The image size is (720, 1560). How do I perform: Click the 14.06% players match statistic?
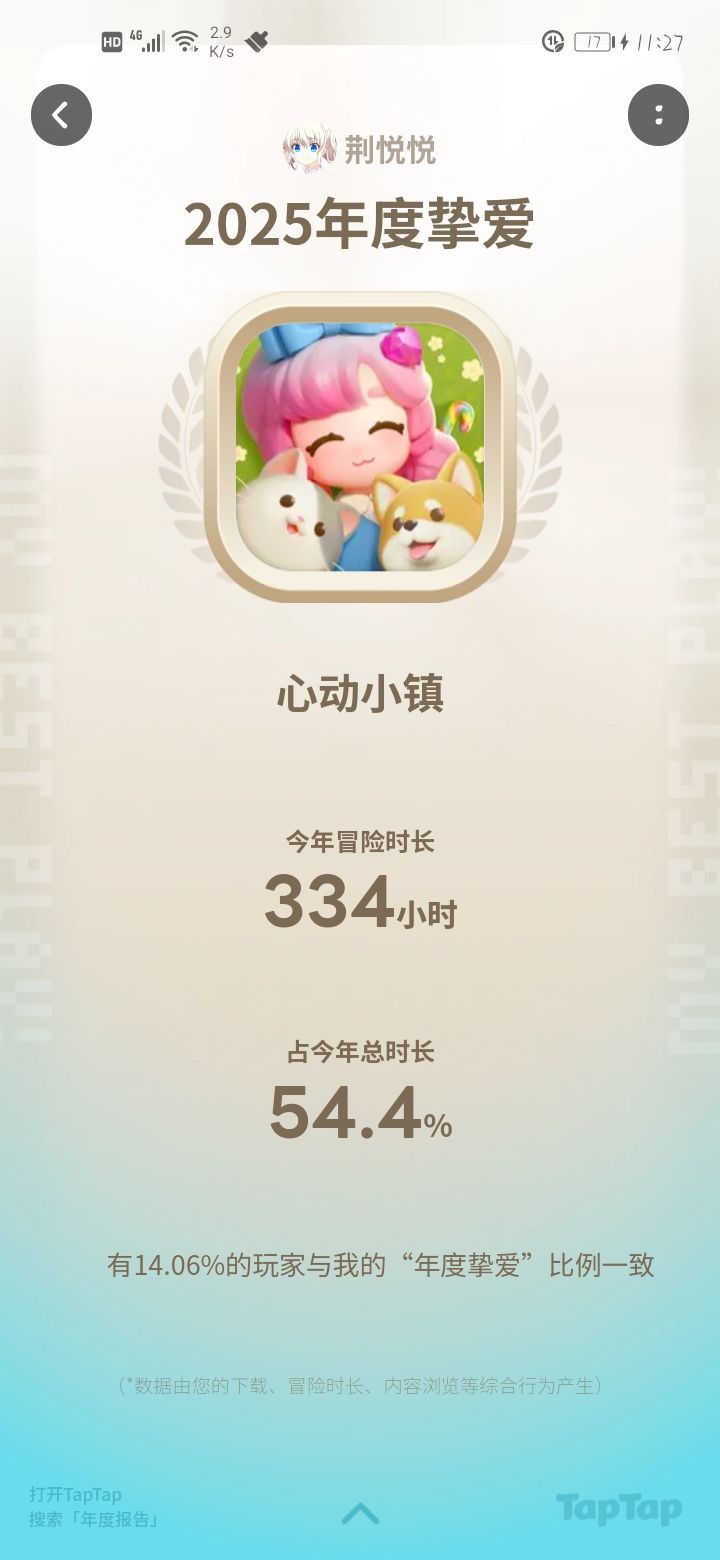point(360,1265)
